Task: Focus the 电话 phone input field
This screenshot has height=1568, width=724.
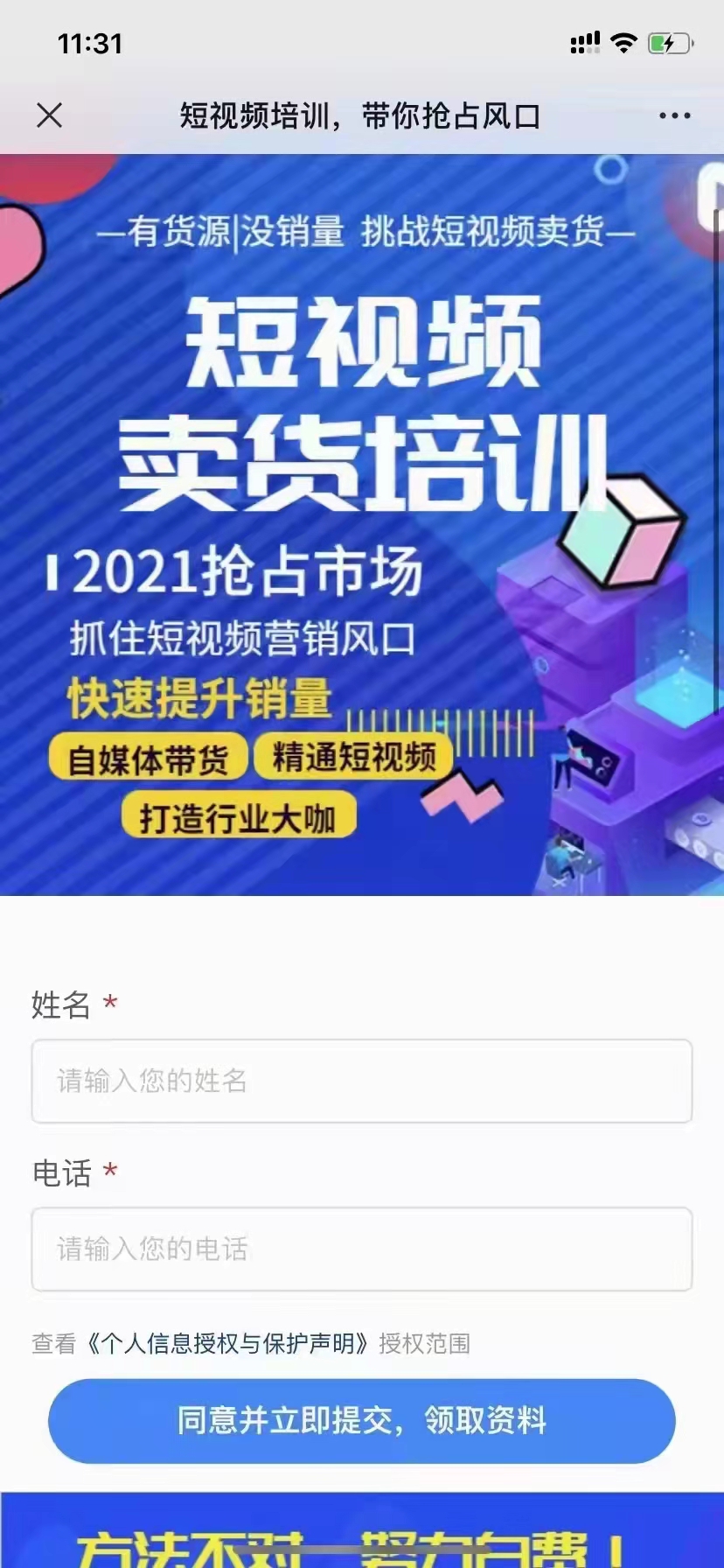Action: (x=361, y=1249)
